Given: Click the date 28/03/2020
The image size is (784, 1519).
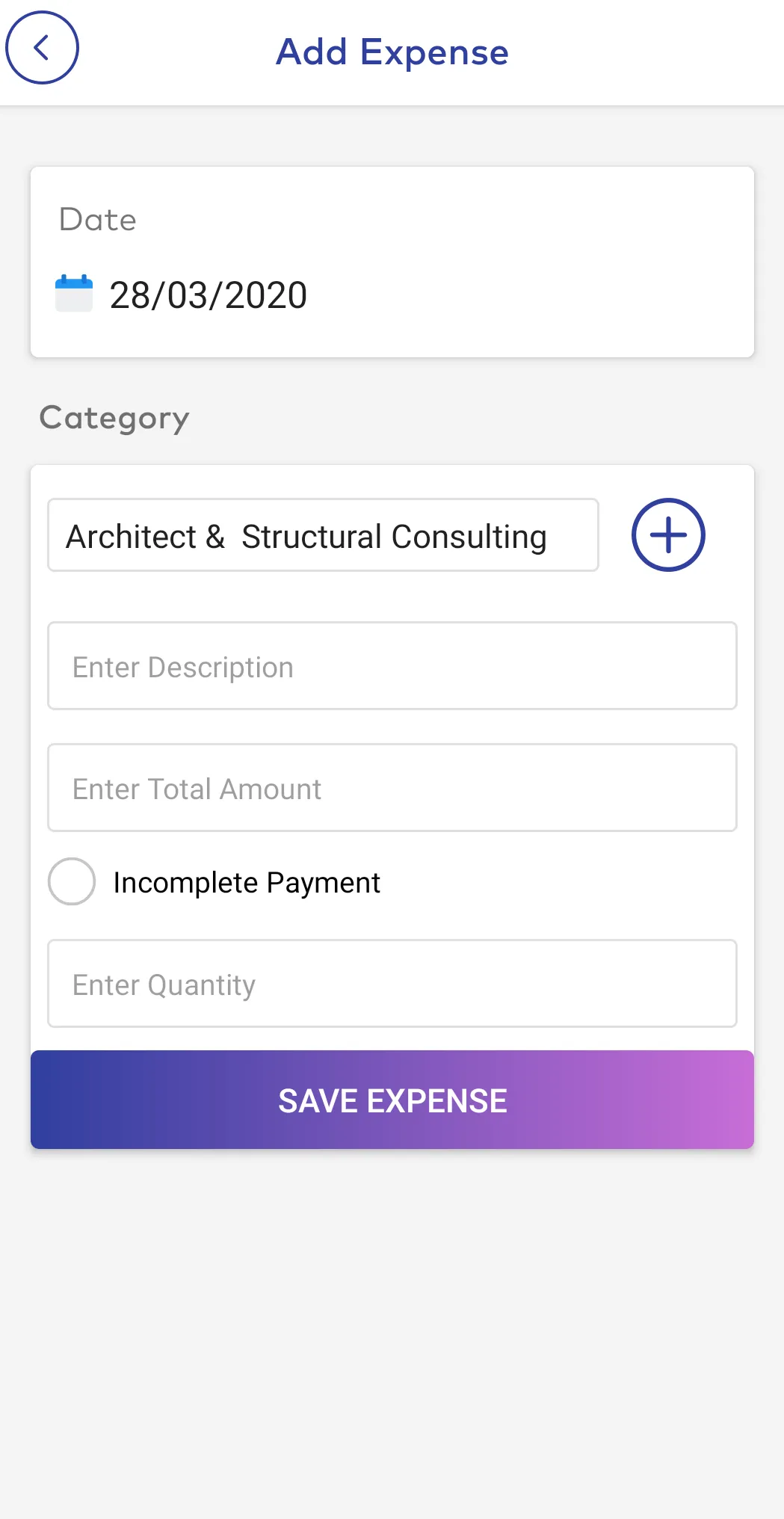Looking at the screenshot, I should click(x=207, y=294).
